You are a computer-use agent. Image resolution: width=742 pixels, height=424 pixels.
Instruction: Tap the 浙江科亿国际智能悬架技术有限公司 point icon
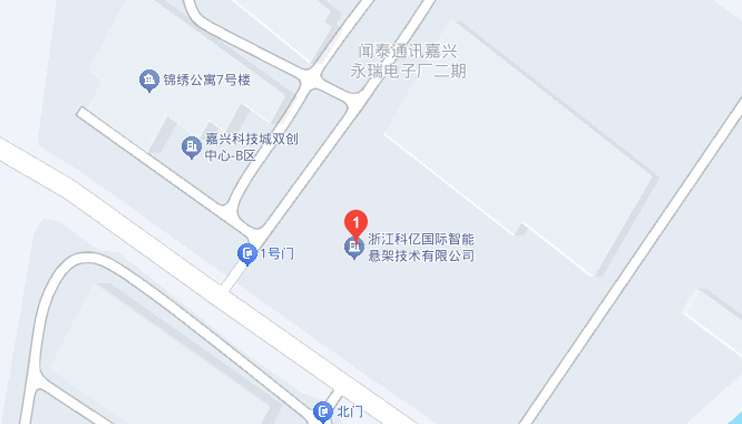[x=353, y=247]
